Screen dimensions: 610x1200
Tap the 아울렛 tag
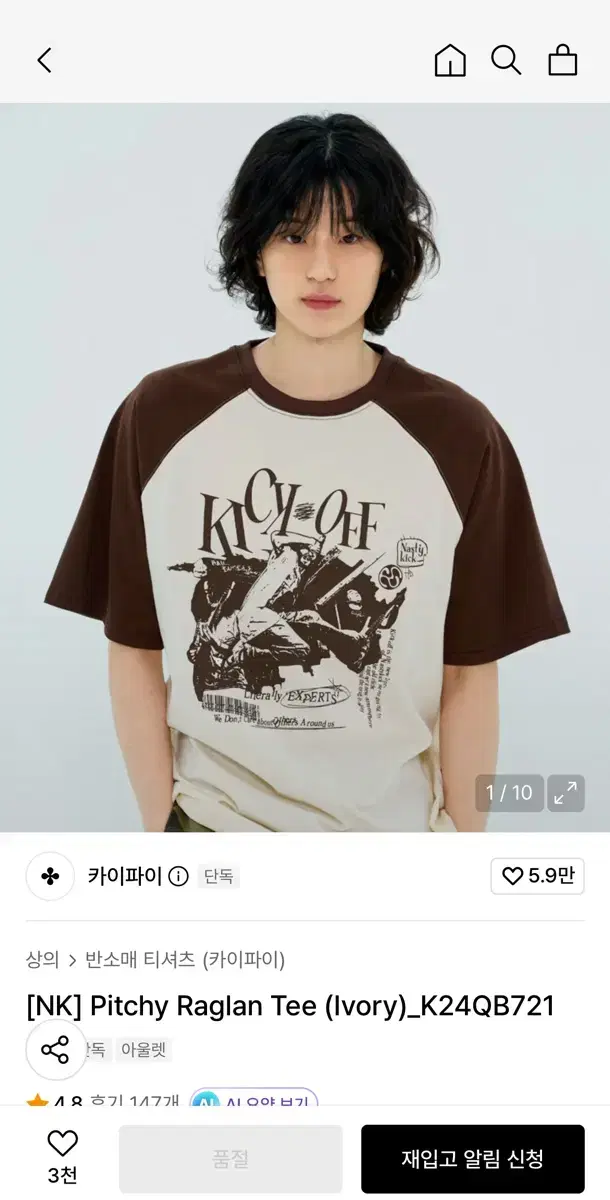click(144, 1050)
